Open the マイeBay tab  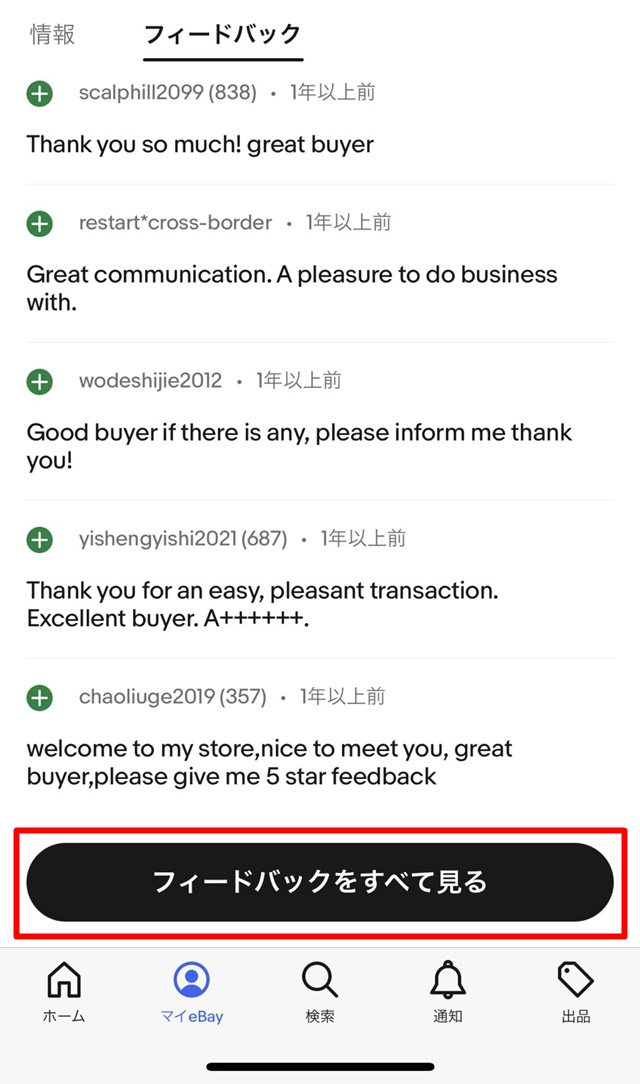coord(192,991)
